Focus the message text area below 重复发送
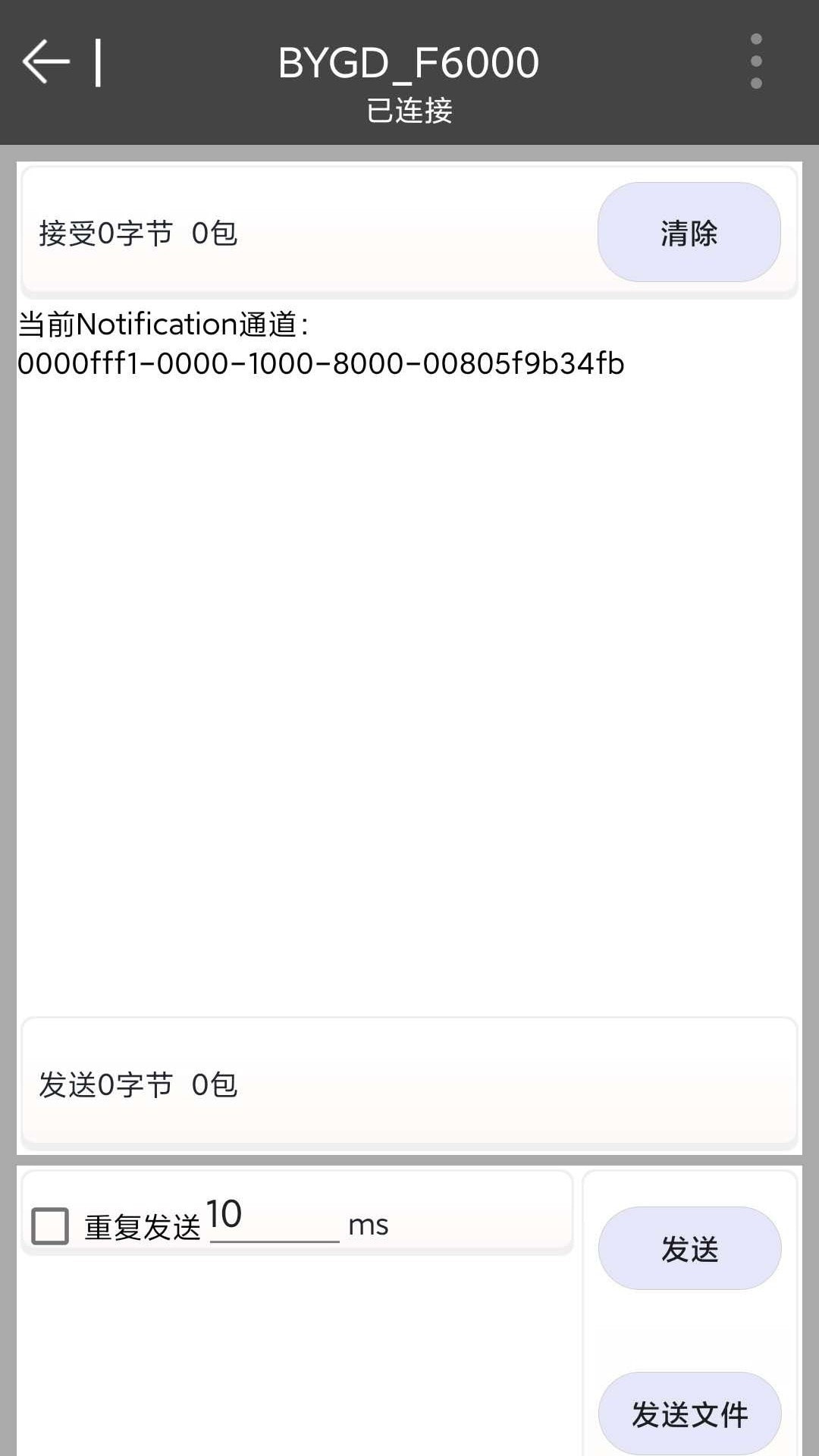This screenshot has width=819, height=1456. click(x=297, y=1356)
